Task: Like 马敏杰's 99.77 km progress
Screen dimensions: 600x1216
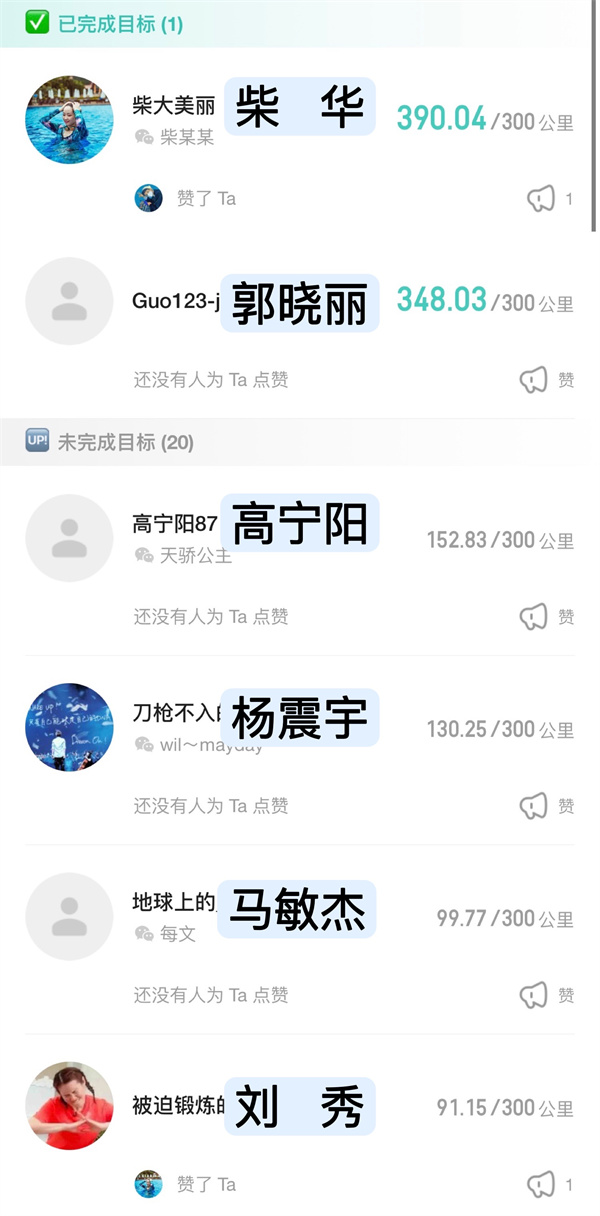Action: click(x=535, y=995)
